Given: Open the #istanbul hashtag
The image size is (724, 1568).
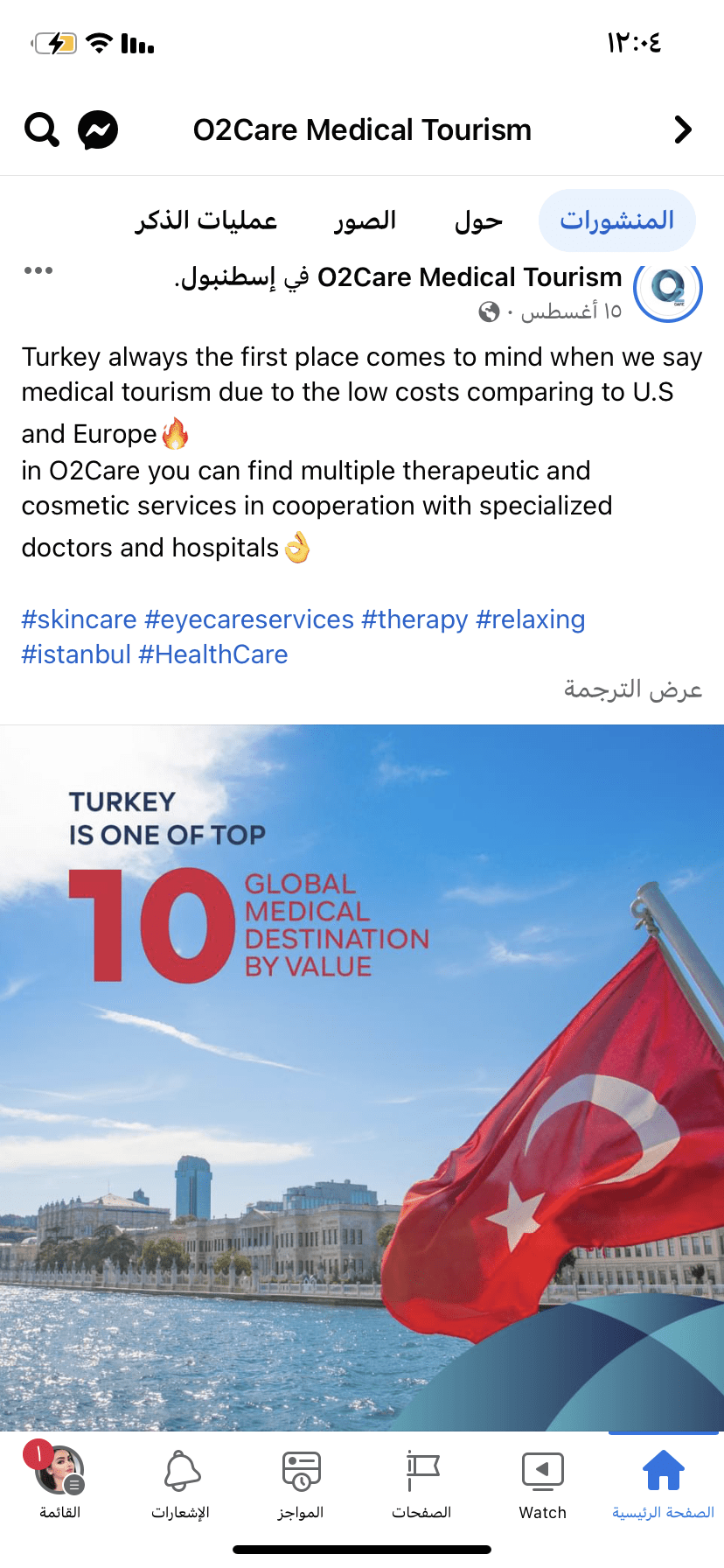Looking at the screenshot, I should coord(76,654).
